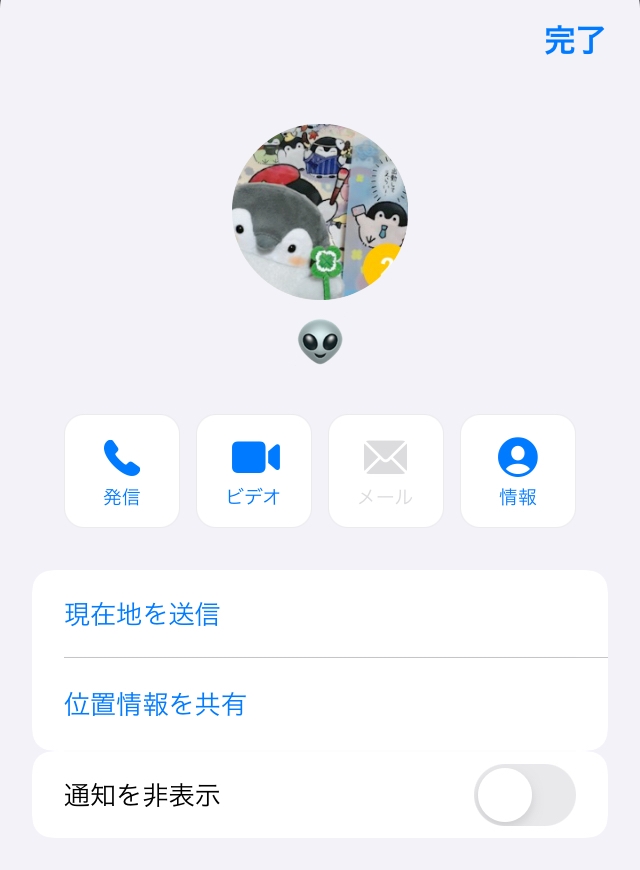Image resolution: width=640 pixels, height=870 pixels.
Task: Tap the contact's penguin profile photo
Action: coord(320,212)
